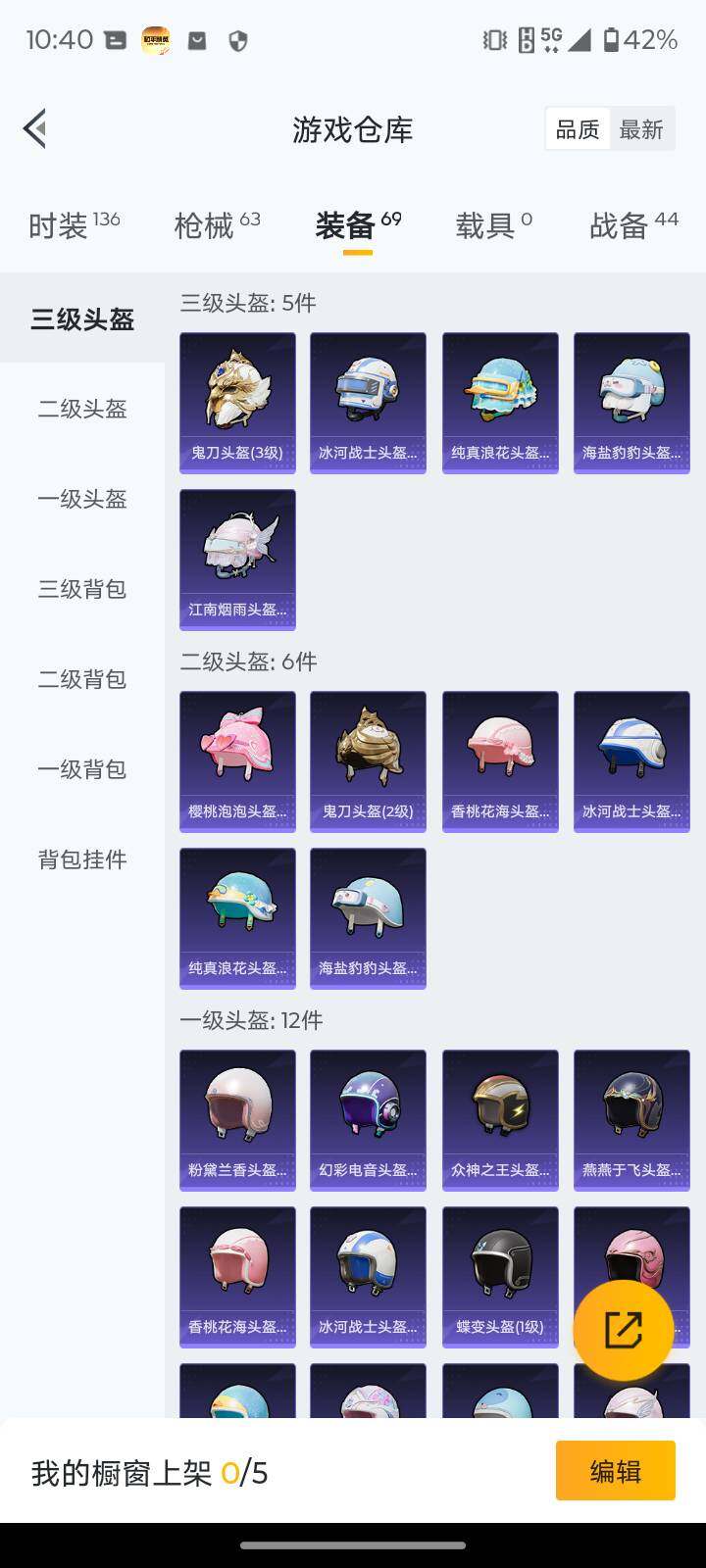The height and width of the screenshot is (1568, 706).
Task: Show the 一级背包 category
Action: pyautogui.click(x=82, y=769)
